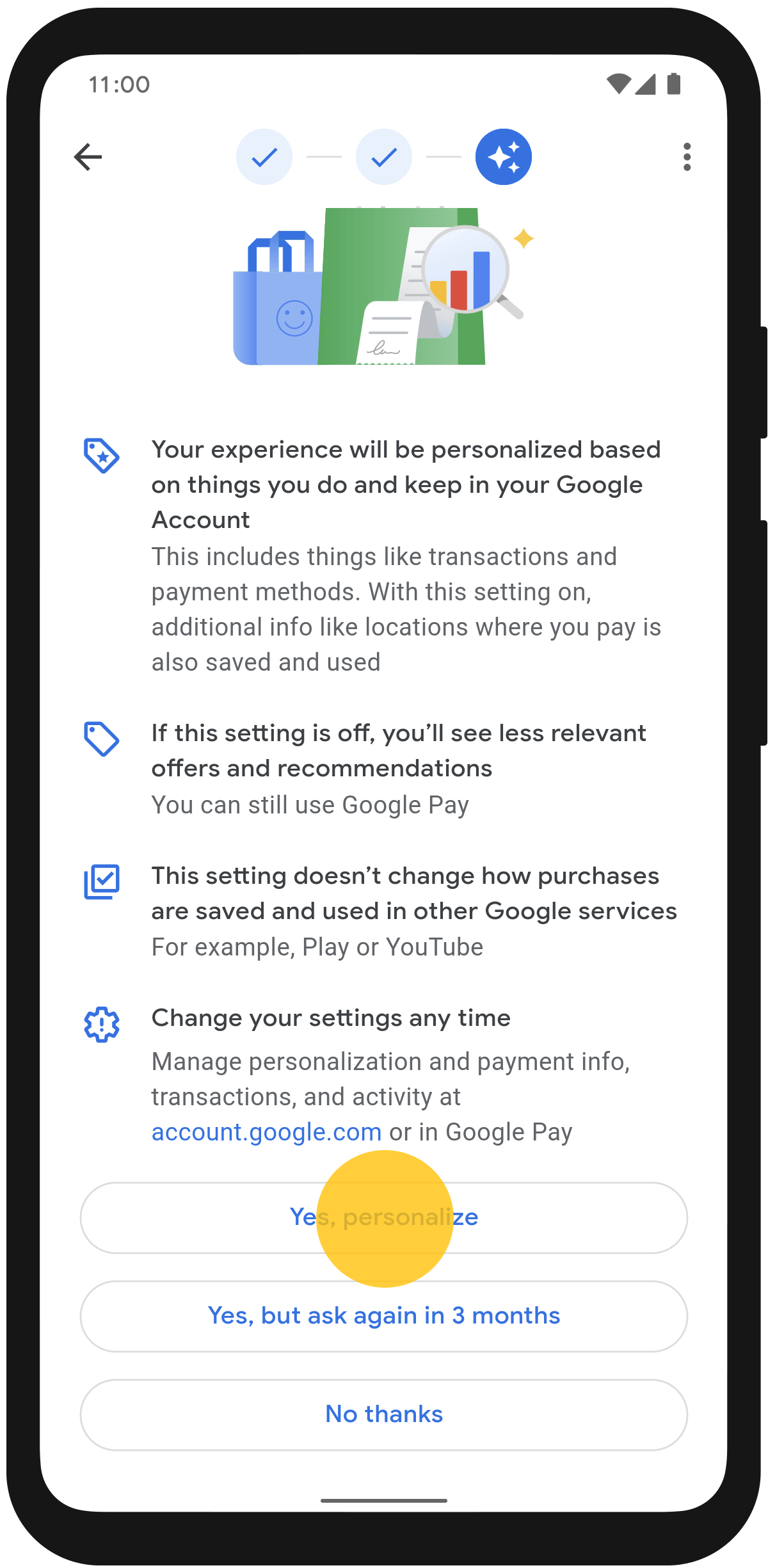The image size is (768, 1568).
Task: Tap the checked-box icon near purchases text
Action: point(102,882)
